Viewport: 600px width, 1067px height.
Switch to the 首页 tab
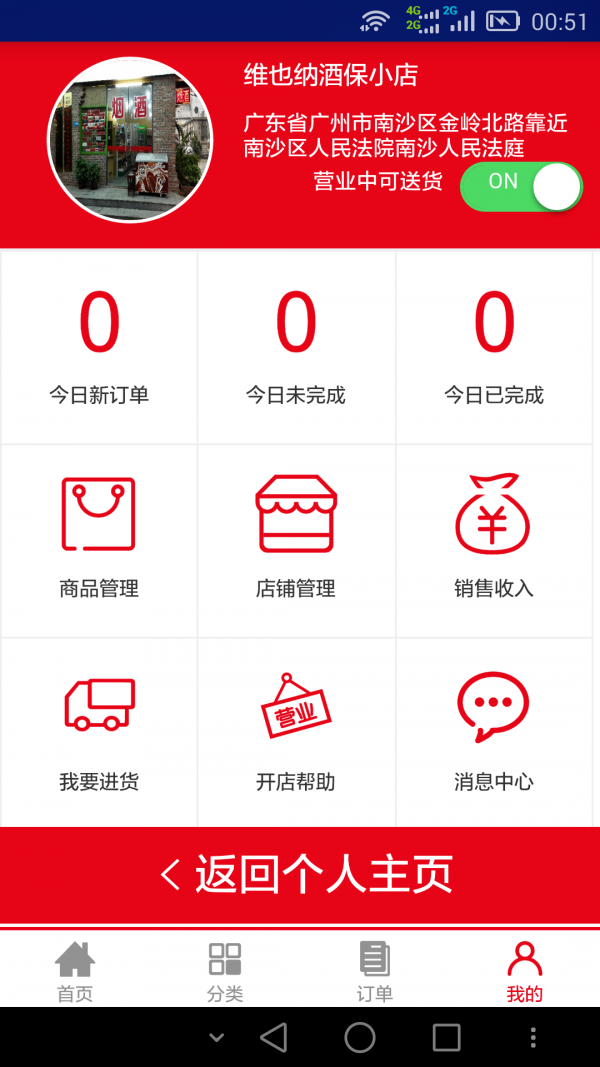click(x=75, y=971)
